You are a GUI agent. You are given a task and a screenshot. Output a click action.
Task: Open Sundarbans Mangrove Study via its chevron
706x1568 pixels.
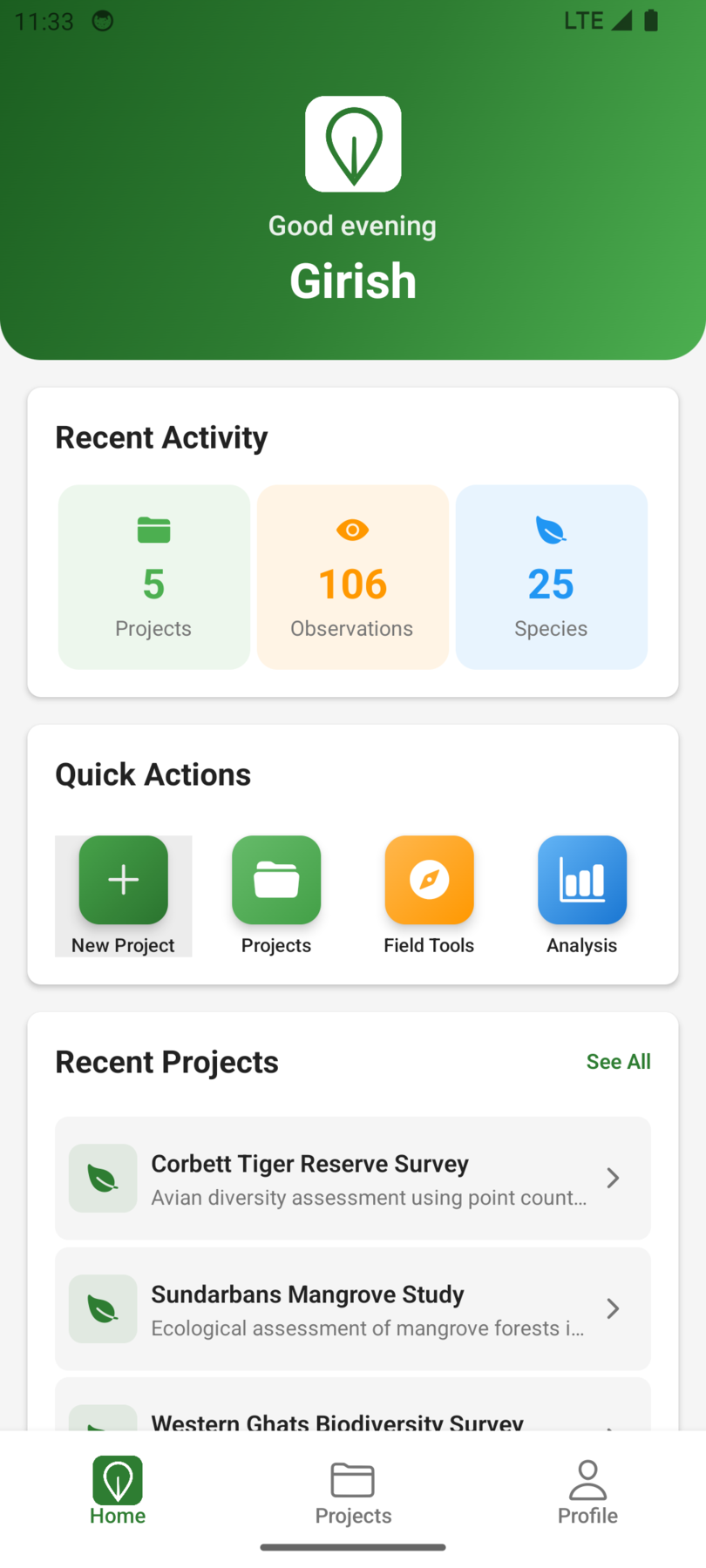pos(613,1308)
